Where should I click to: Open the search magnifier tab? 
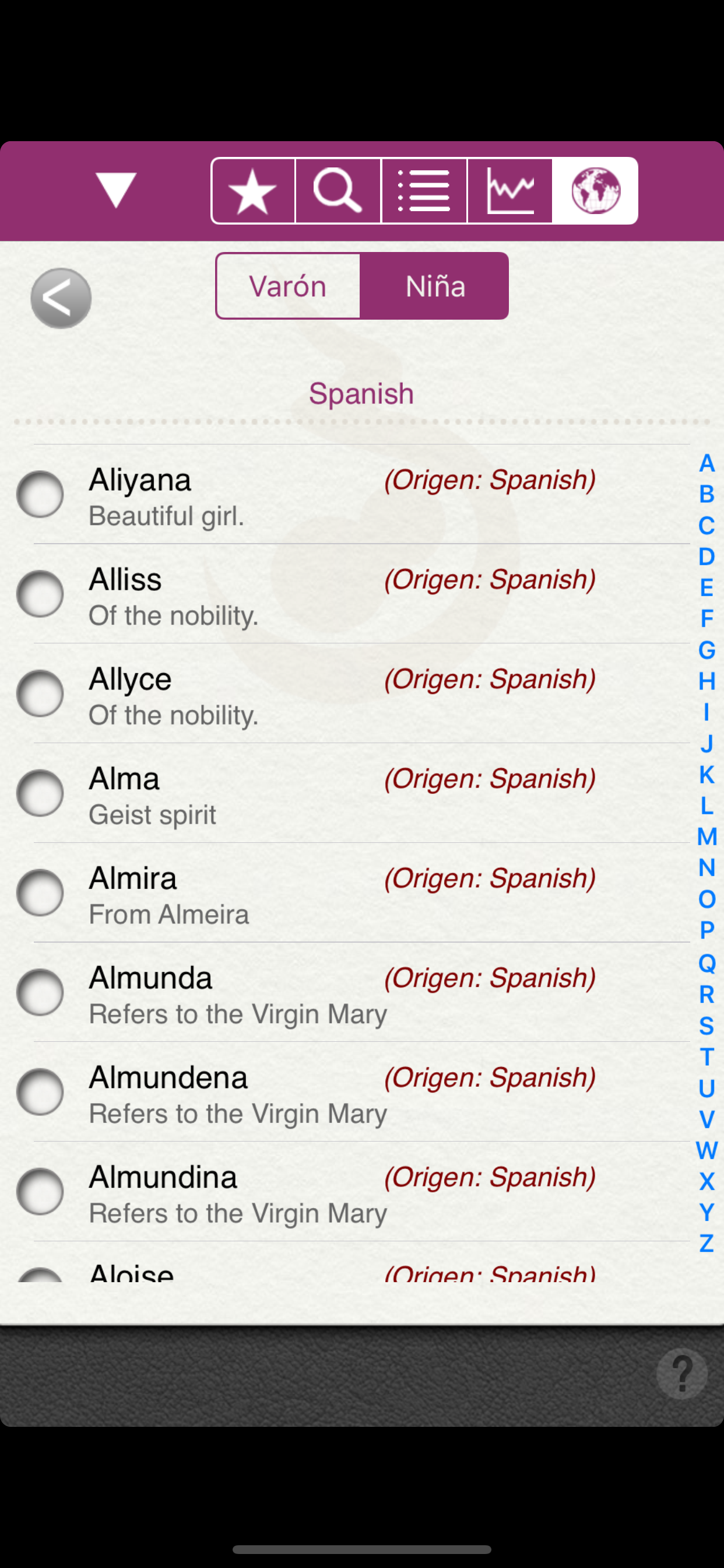tap(338, 191)
